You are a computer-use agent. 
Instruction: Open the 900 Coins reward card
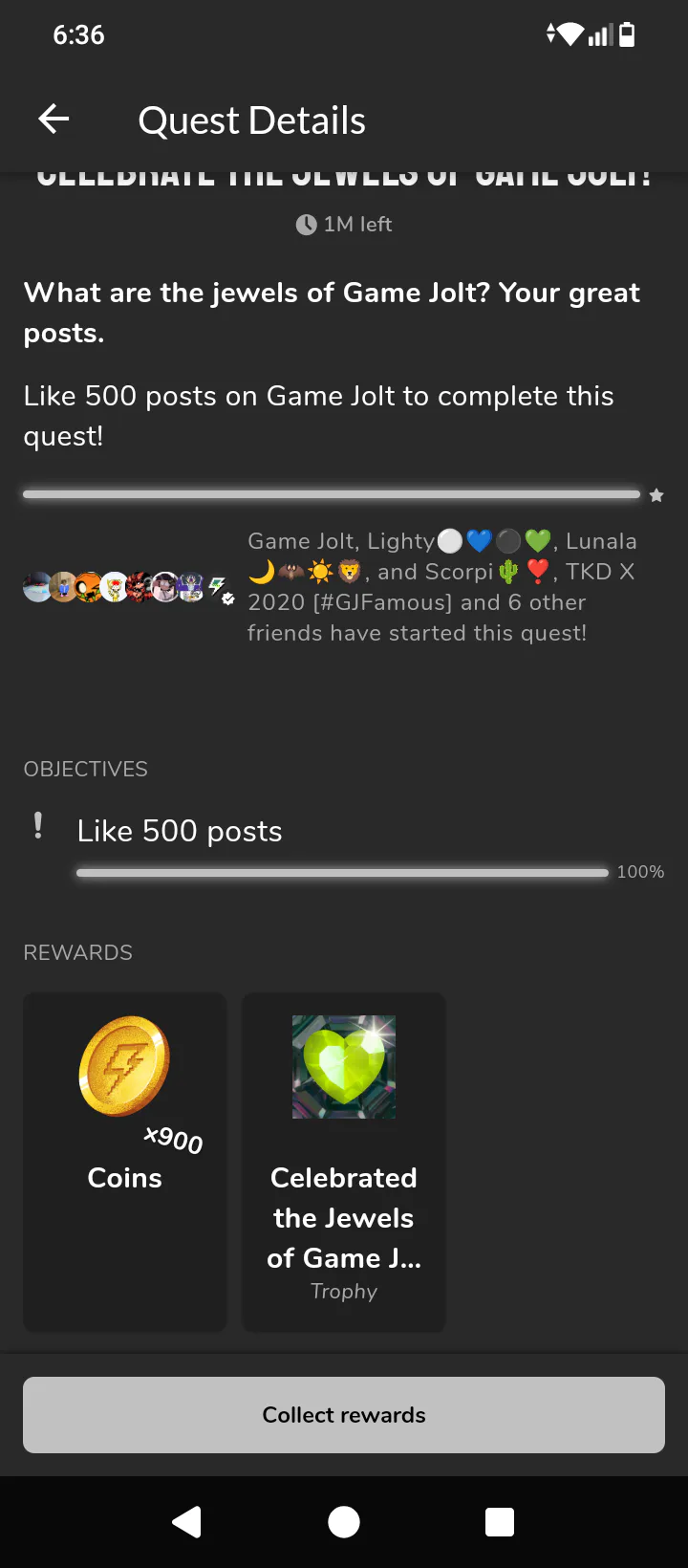tap(125, 1162)
